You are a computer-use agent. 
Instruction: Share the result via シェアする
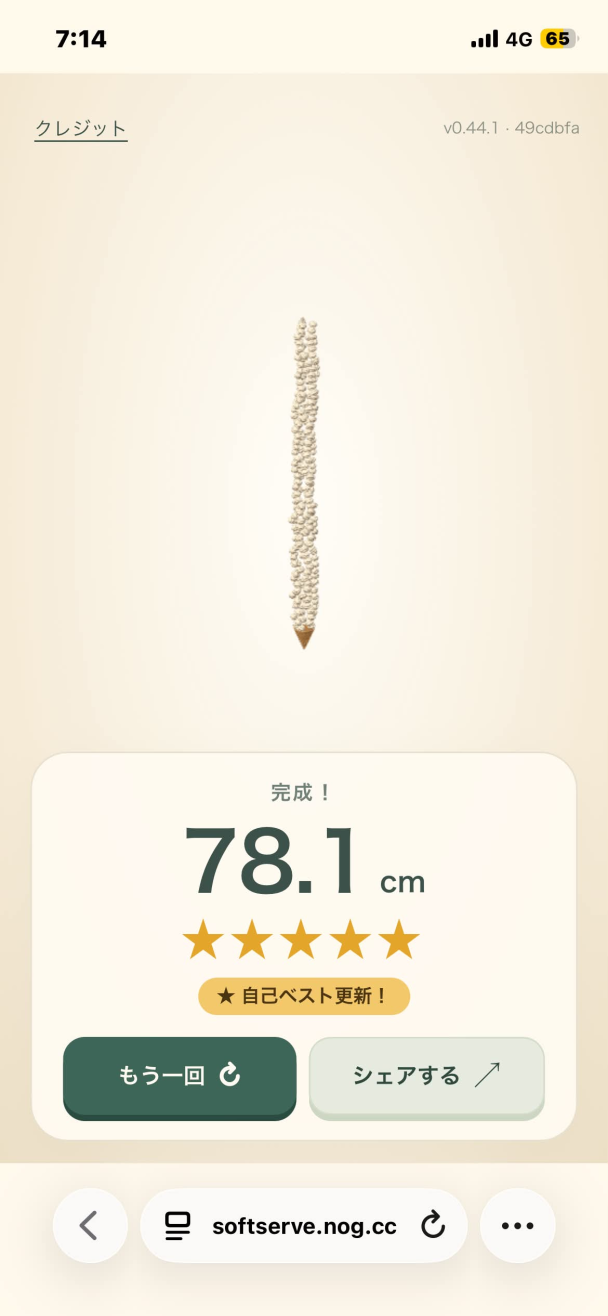point(427,1077)
